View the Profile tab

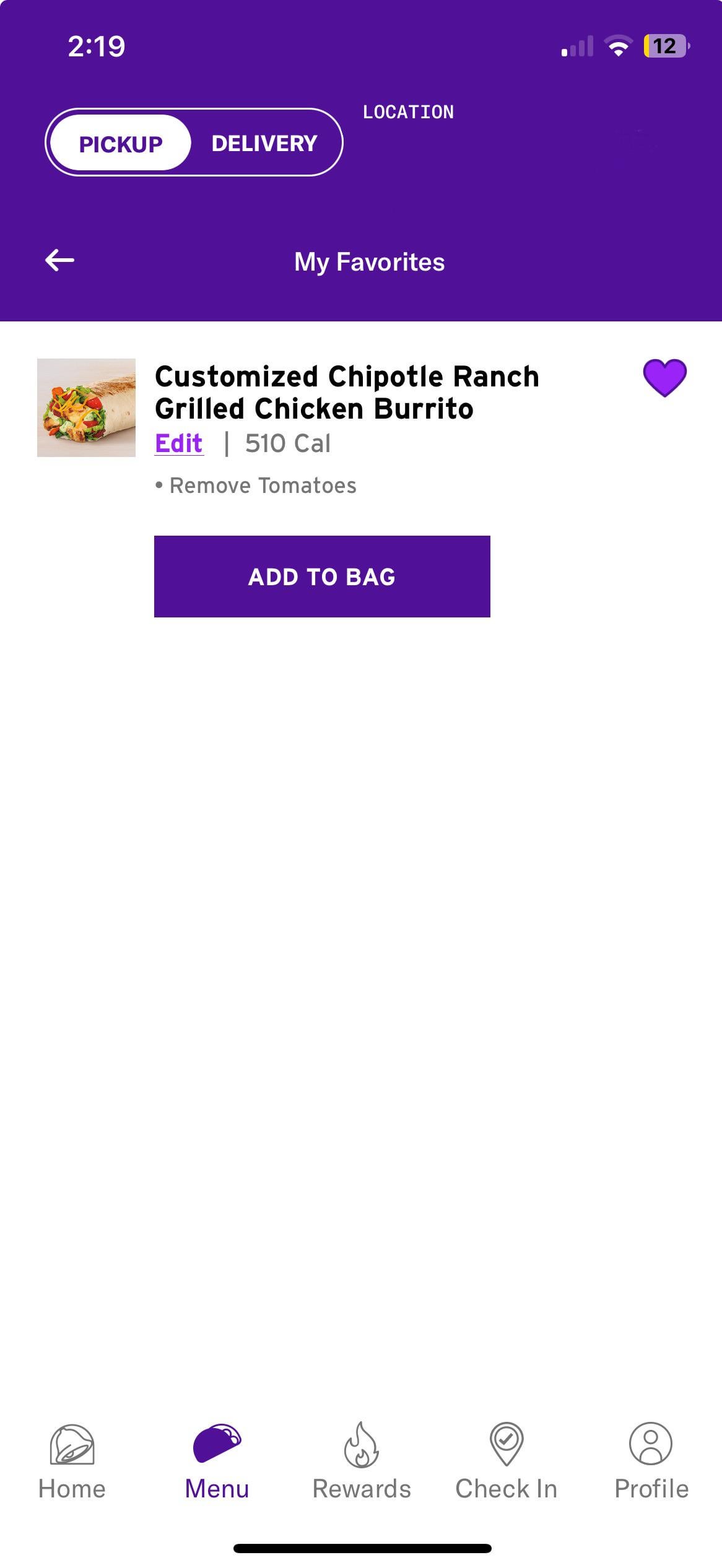pyautogui.click(x=651, y=1461)
